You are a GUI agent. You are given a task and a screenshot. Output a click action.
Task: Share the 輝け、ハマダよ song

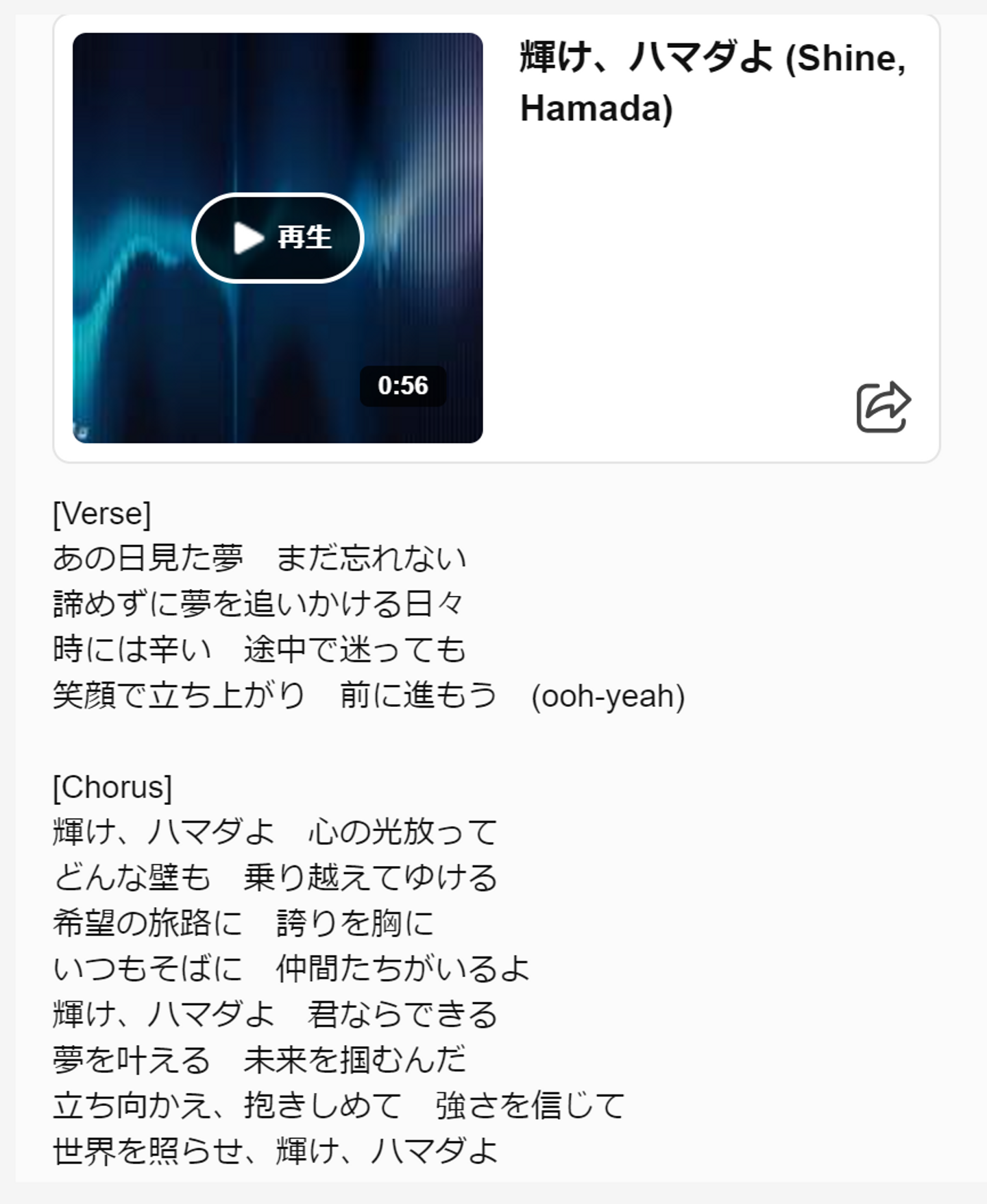tap(883, 407)
